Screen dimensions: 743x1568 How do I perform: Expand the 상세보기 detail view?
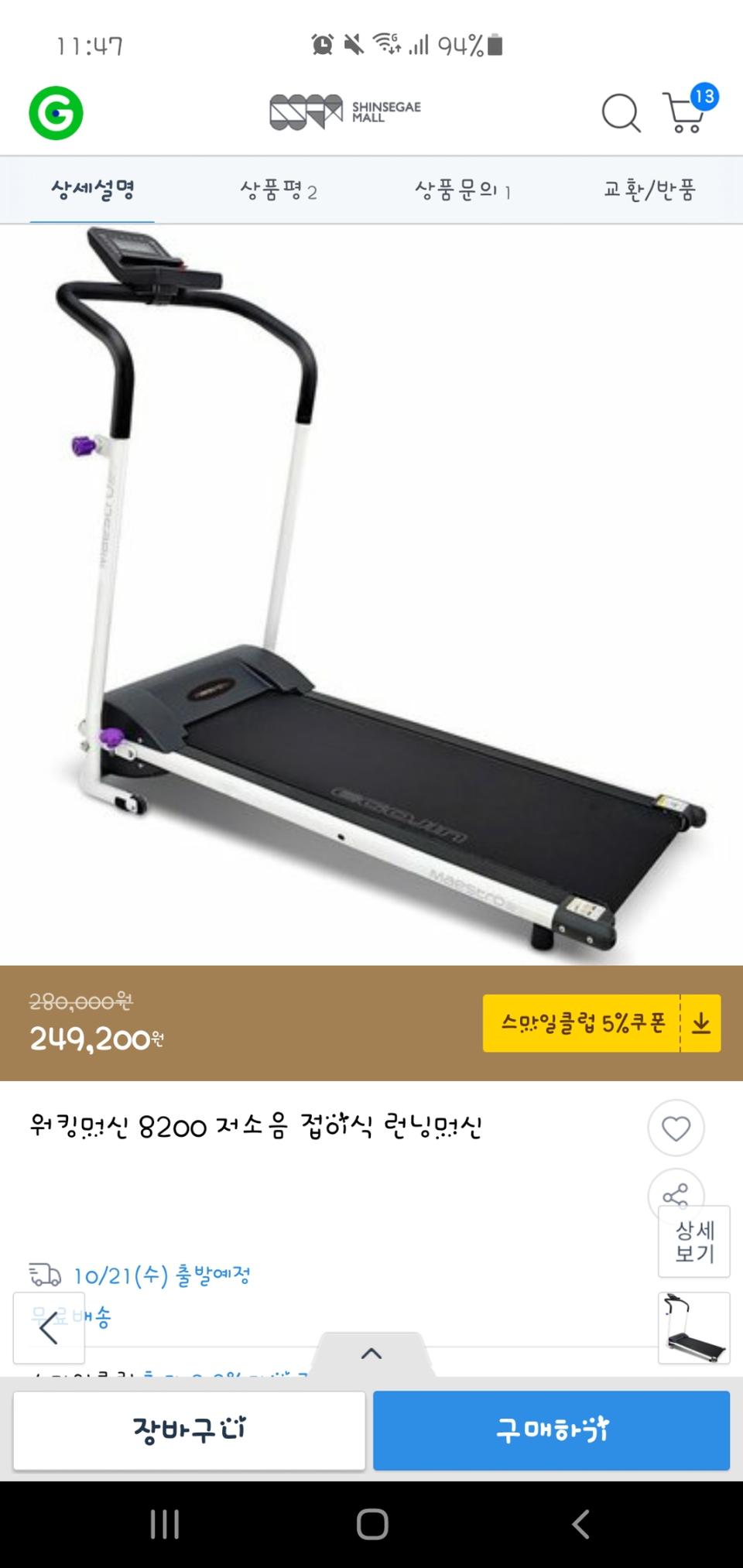click(x=693, y=1242)
